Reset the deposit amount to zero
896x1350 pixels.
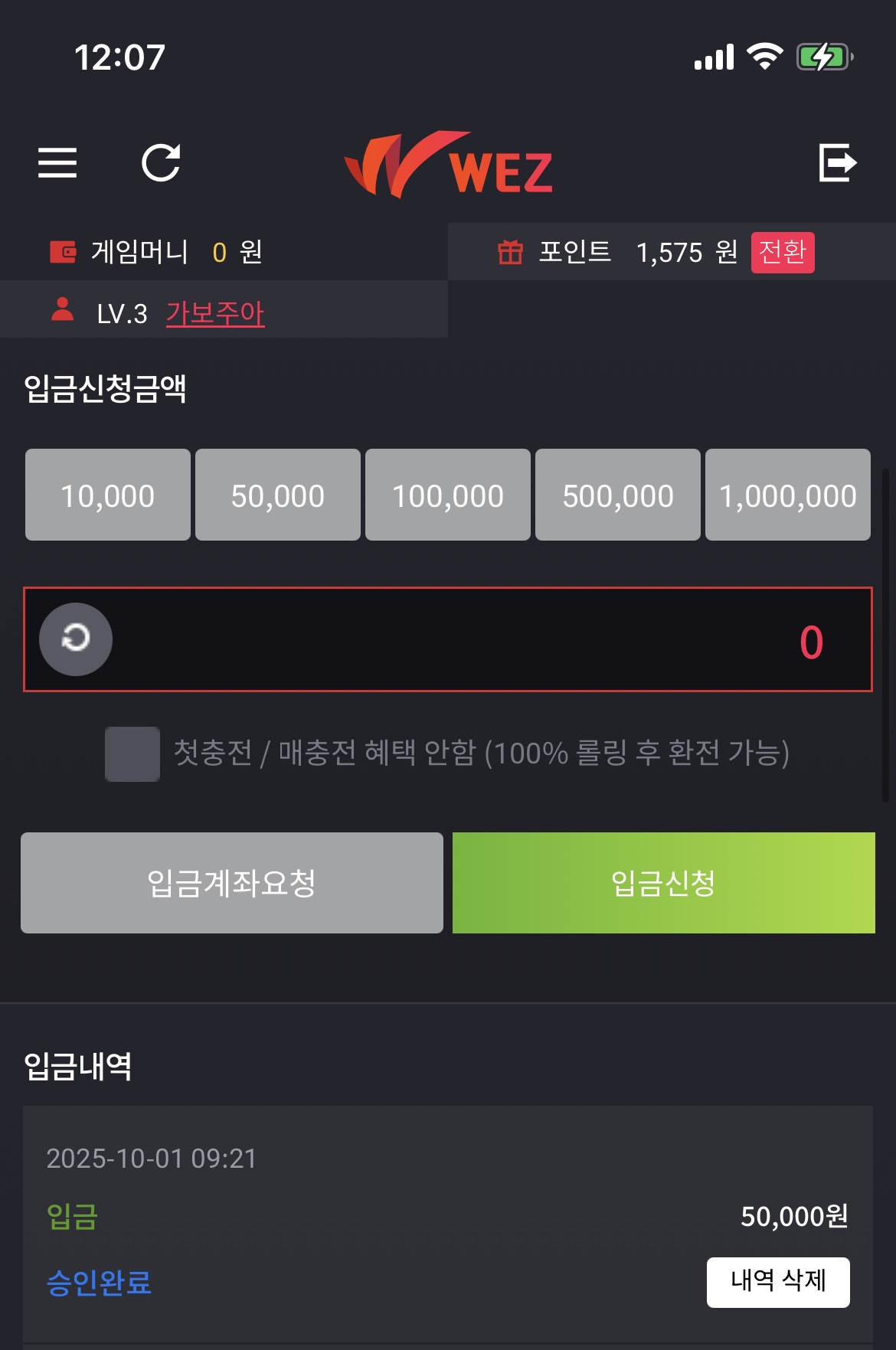click(x=76, y=639)
